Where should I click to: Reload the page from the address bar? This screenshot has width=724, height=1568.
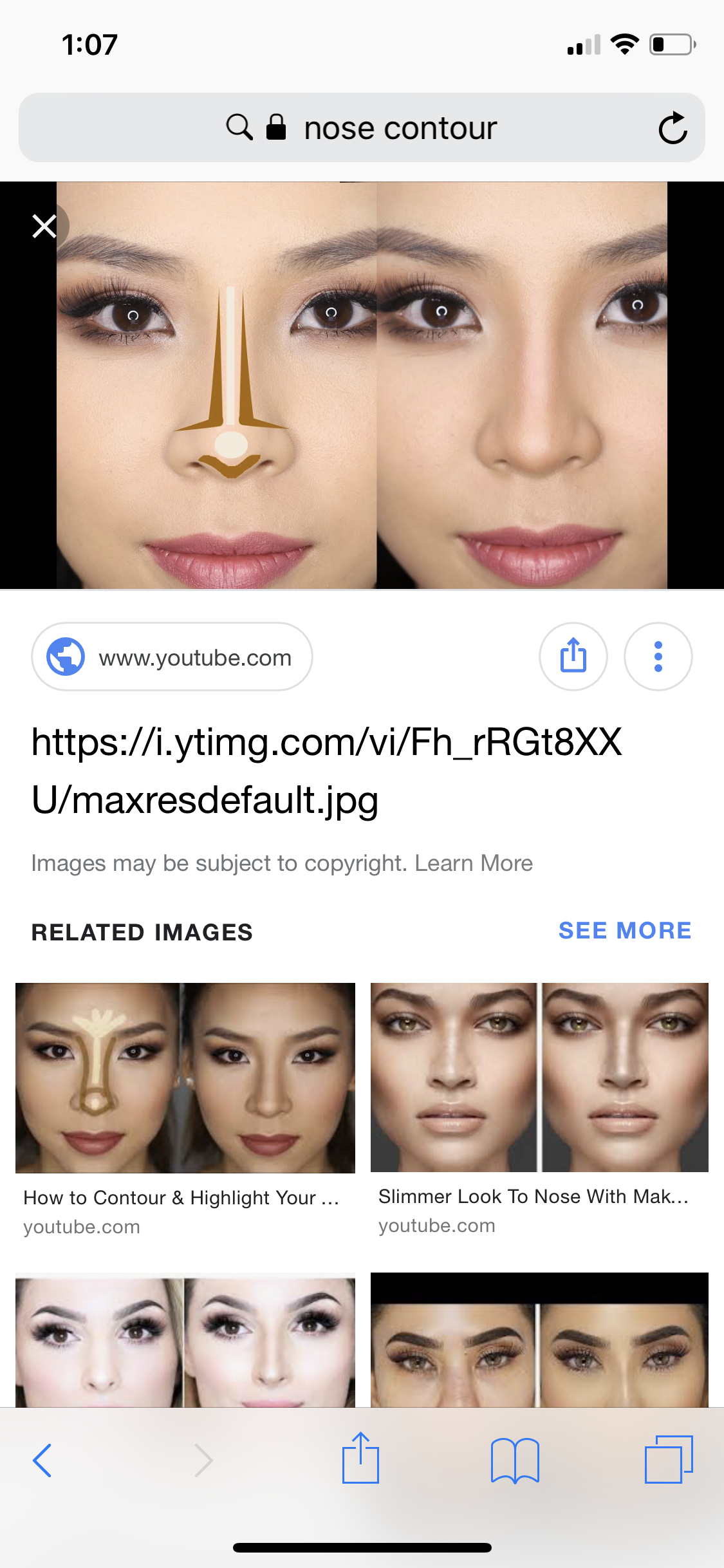point(673,128)
